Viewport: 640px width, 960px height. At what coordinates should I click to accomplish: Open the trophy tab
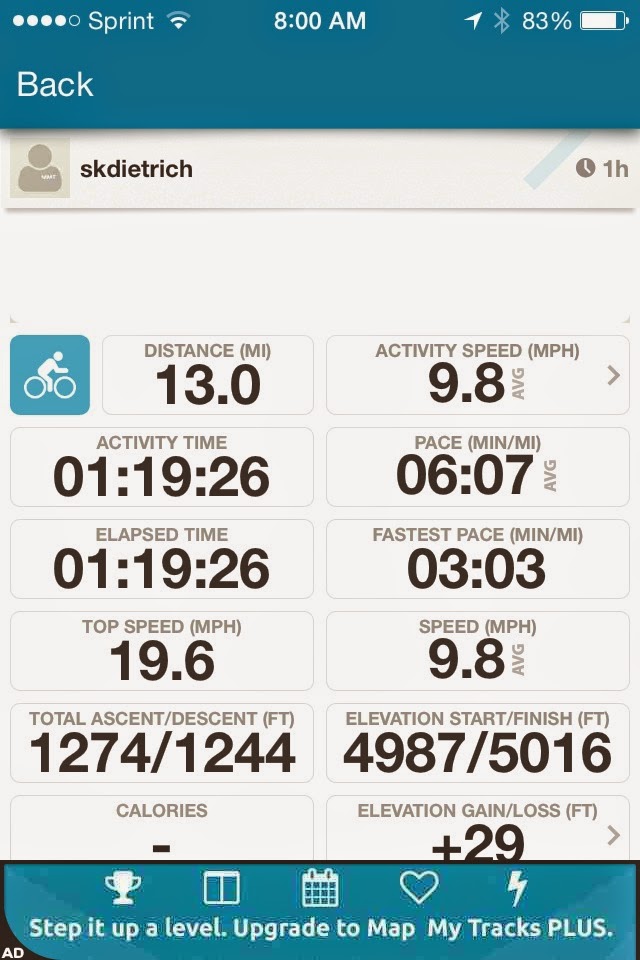click(123, 888)
